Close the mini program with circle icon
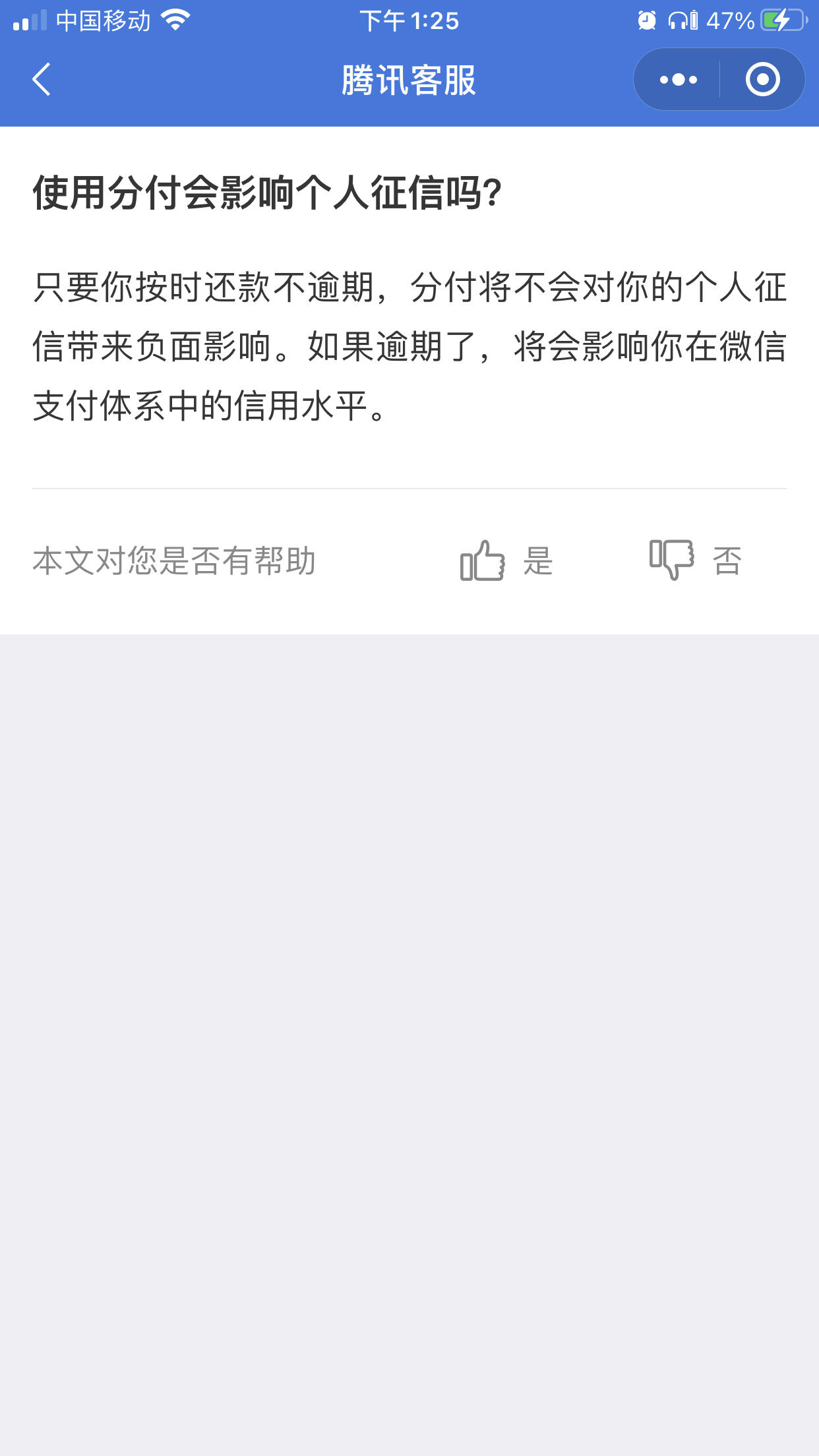Screen dimensions: 819x1456 click(x=762, y=80)
